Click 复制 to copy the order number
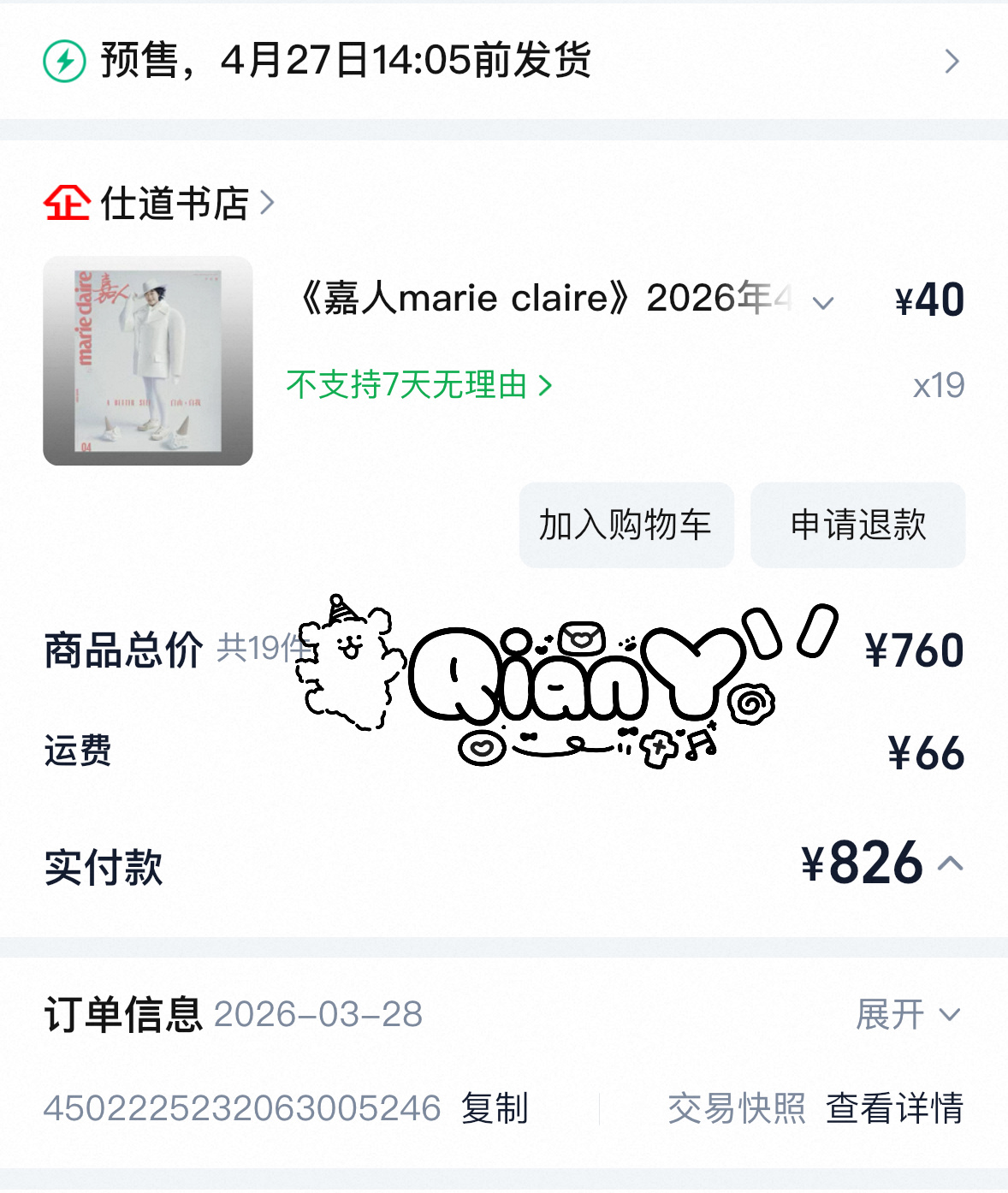The height and width of the screenshot is (1193, 1008). click(495, 1109)
